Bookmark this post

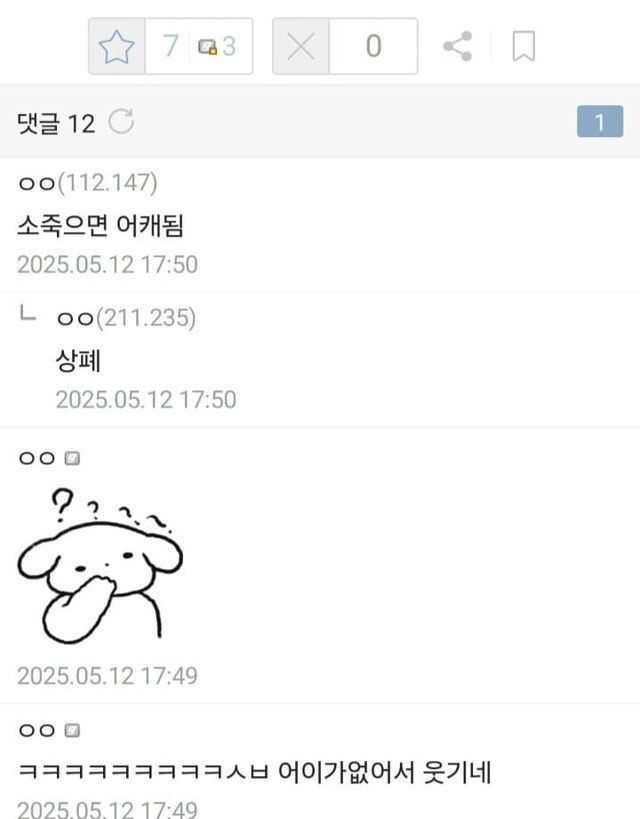[523, 46]
